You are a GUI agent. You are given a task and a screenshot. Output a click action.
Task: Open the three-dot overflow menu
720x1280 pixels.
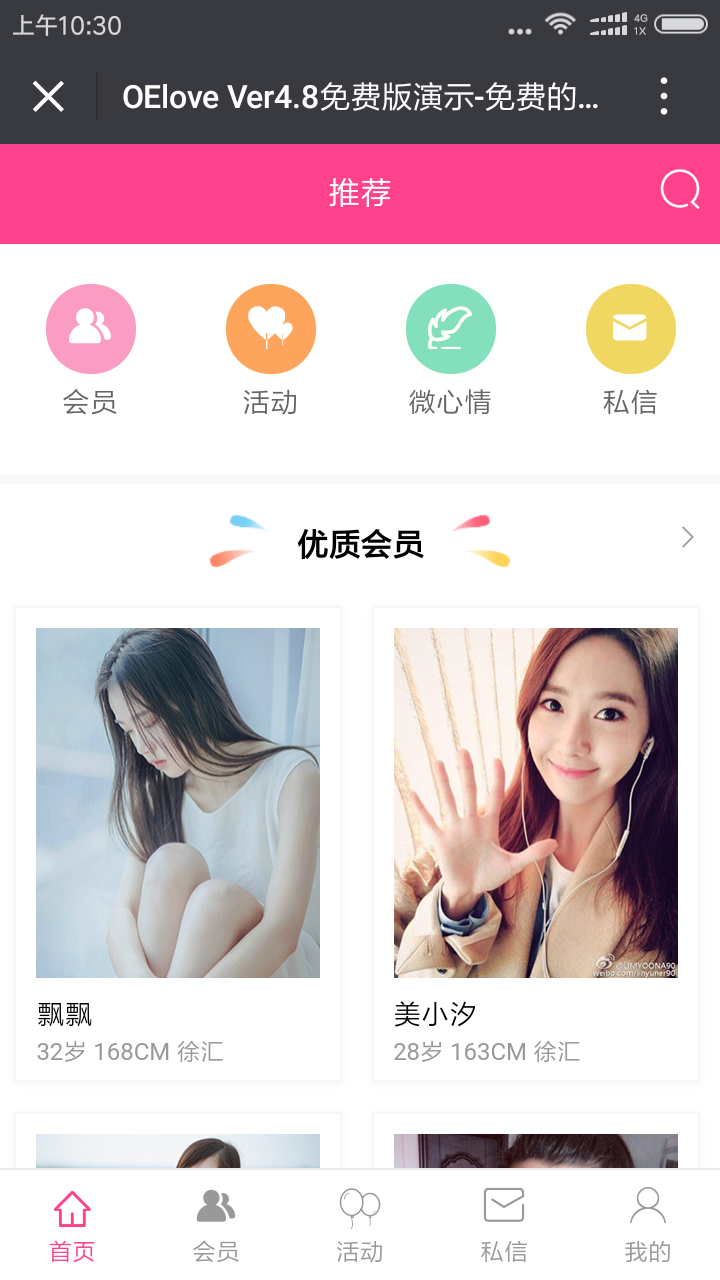pyautogui.click(x=664, y=97)
